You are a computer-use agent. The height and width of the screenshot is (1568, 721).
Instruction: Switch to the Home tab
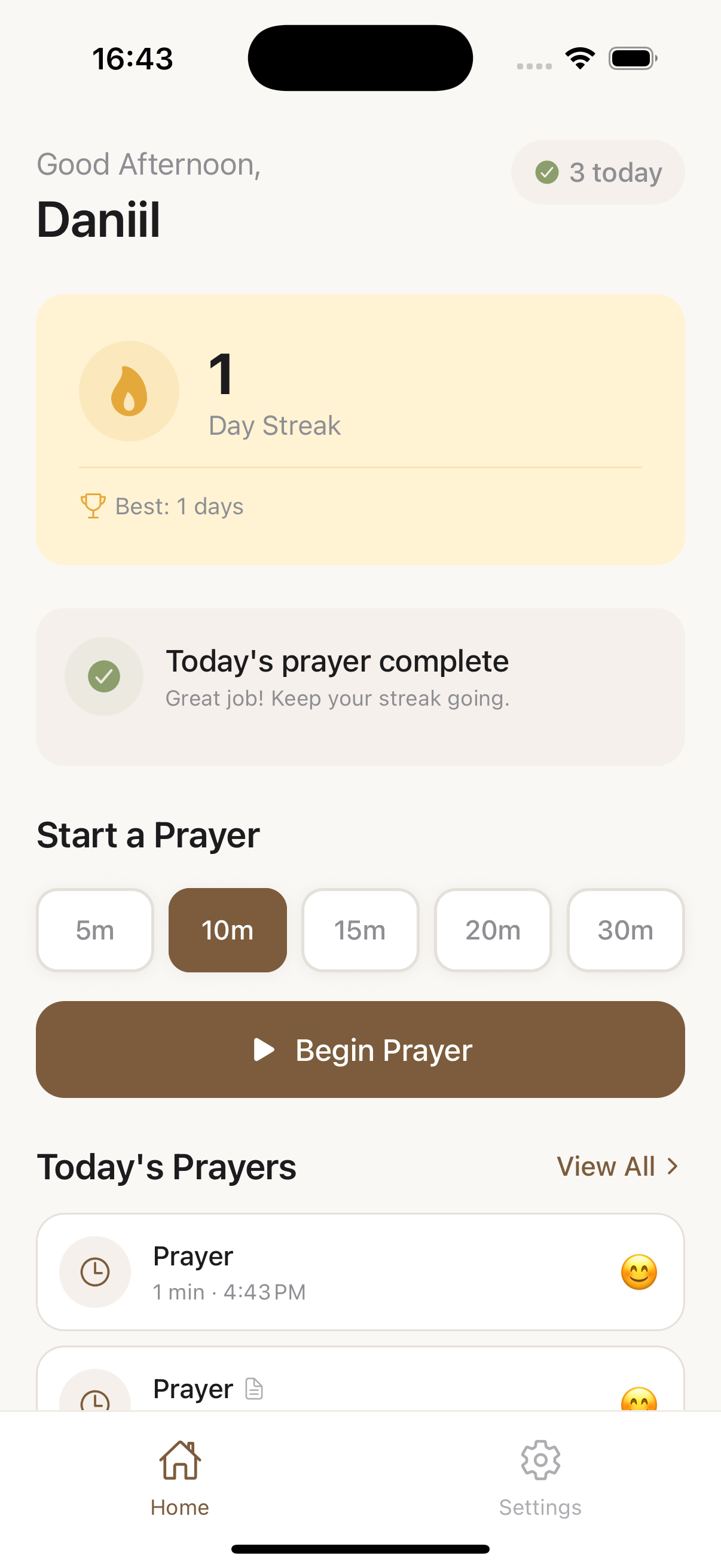179,1479
